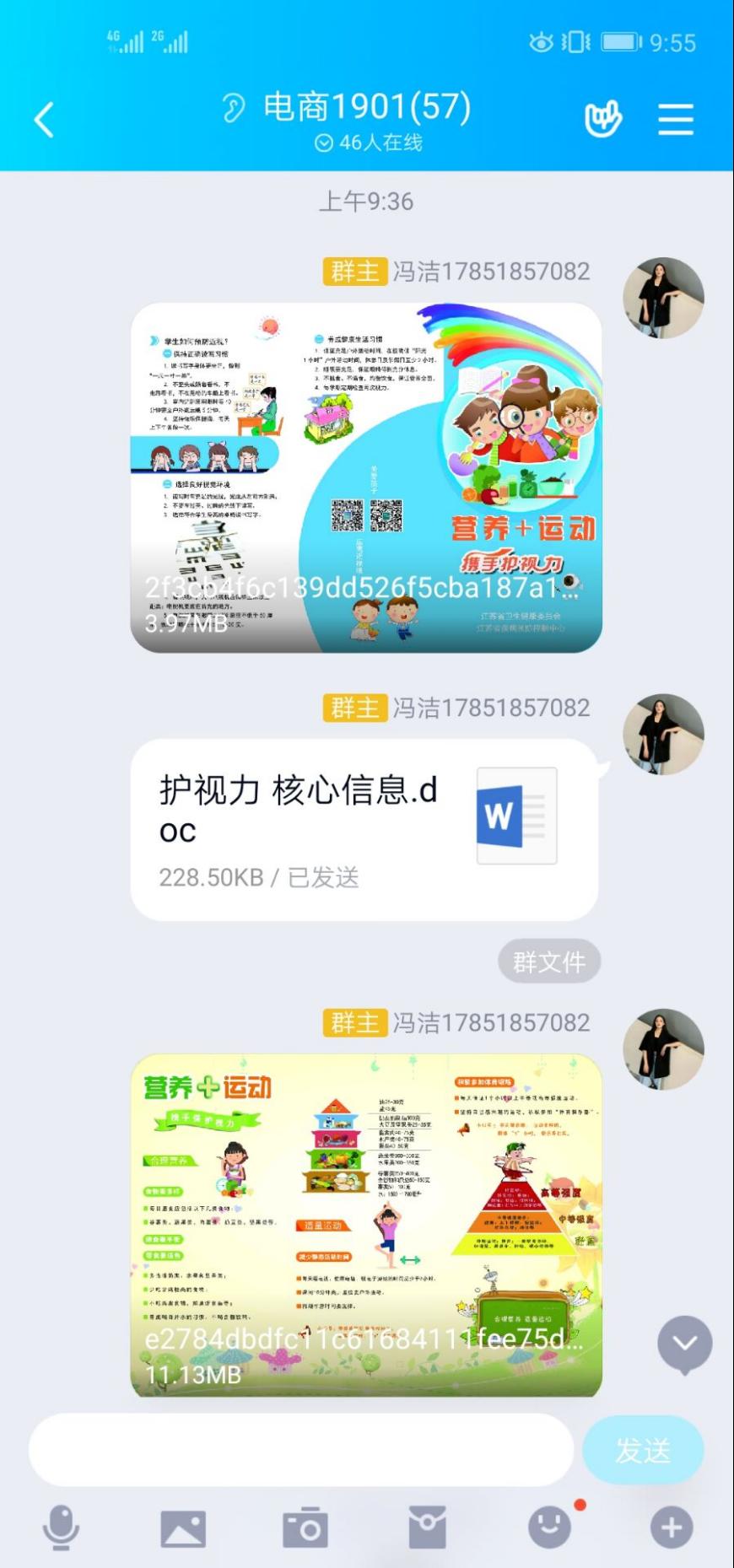Open the photo gallery picker
This screenshot has width=734, height=1568.
click(183, 1528)
